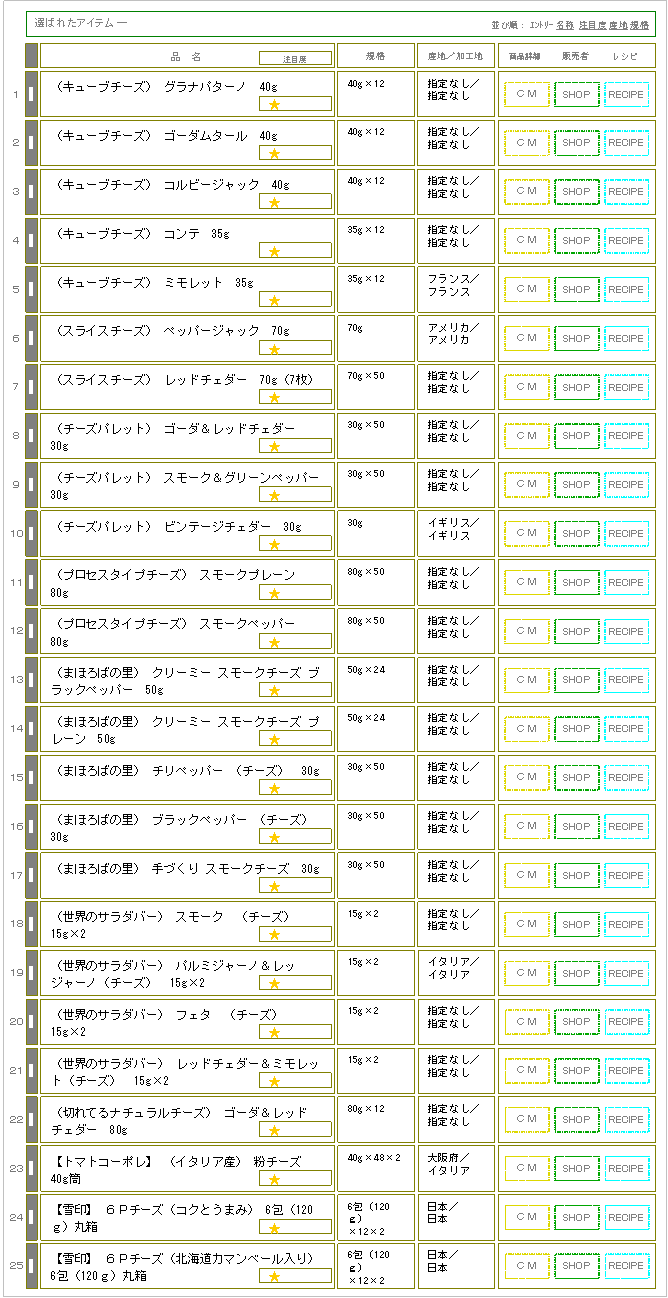668x1298 pixels.
Task: Open CM details for スモーク&グリーンペッパー
Action: click(527, 485)
